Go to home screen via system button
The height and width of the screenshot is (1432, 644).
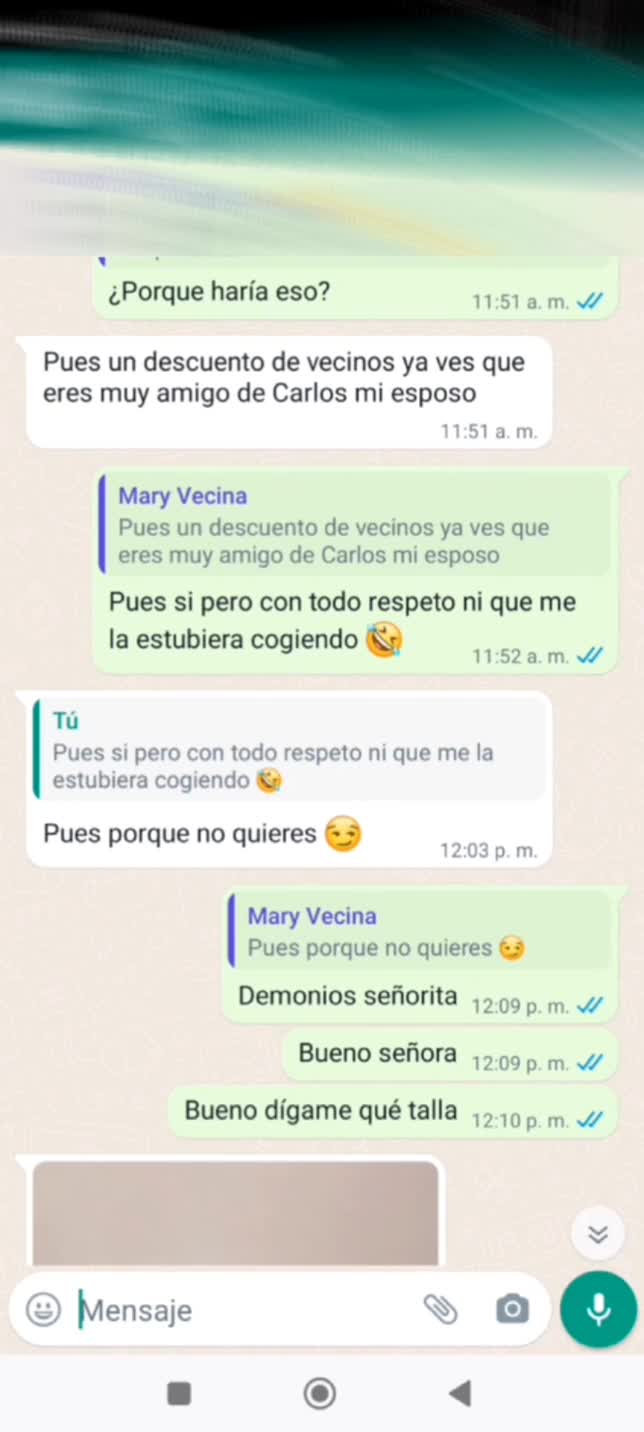320,1393
